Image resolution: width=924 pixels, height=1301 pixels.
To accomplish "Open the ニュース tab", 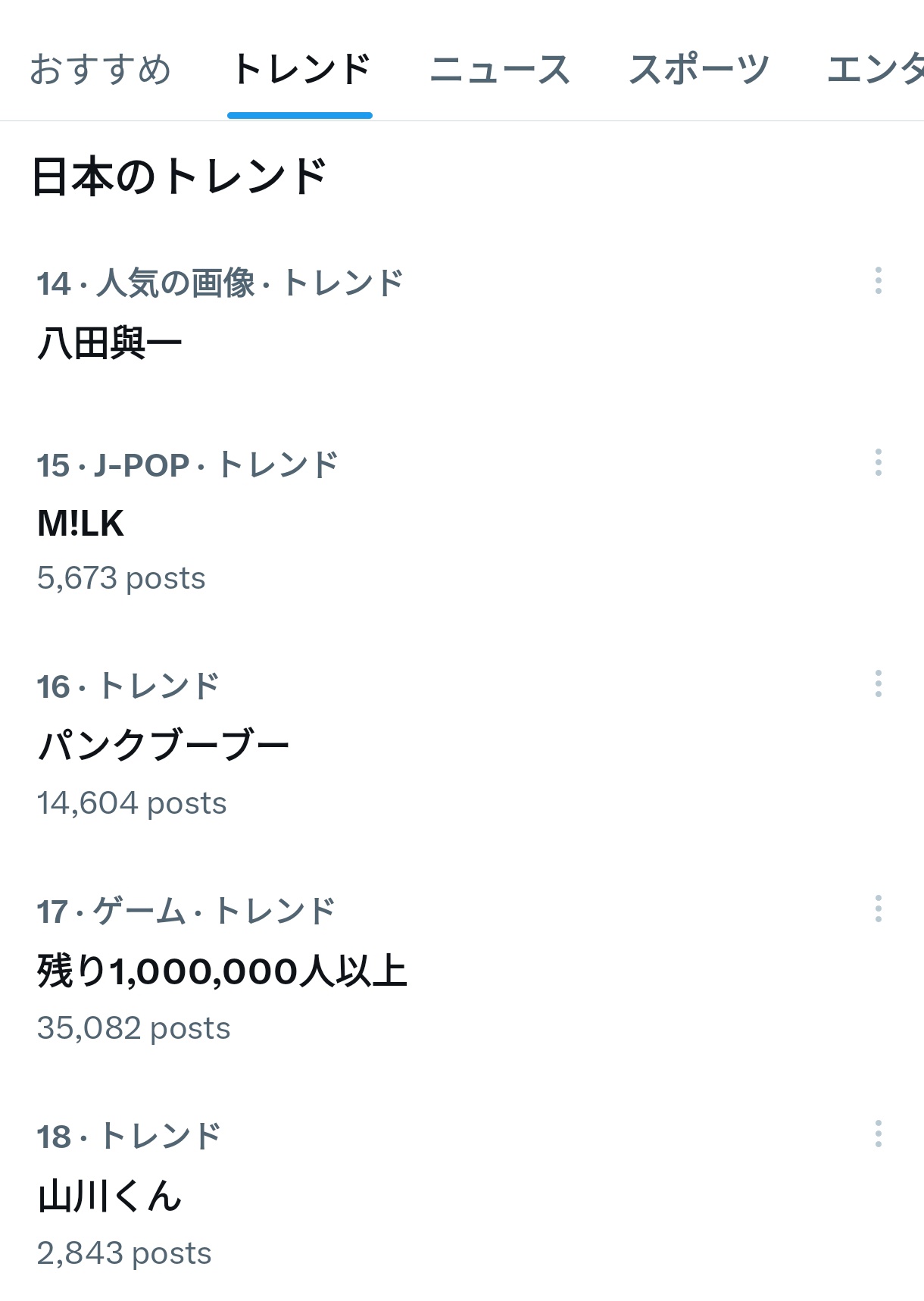I will tap(500, 70).
